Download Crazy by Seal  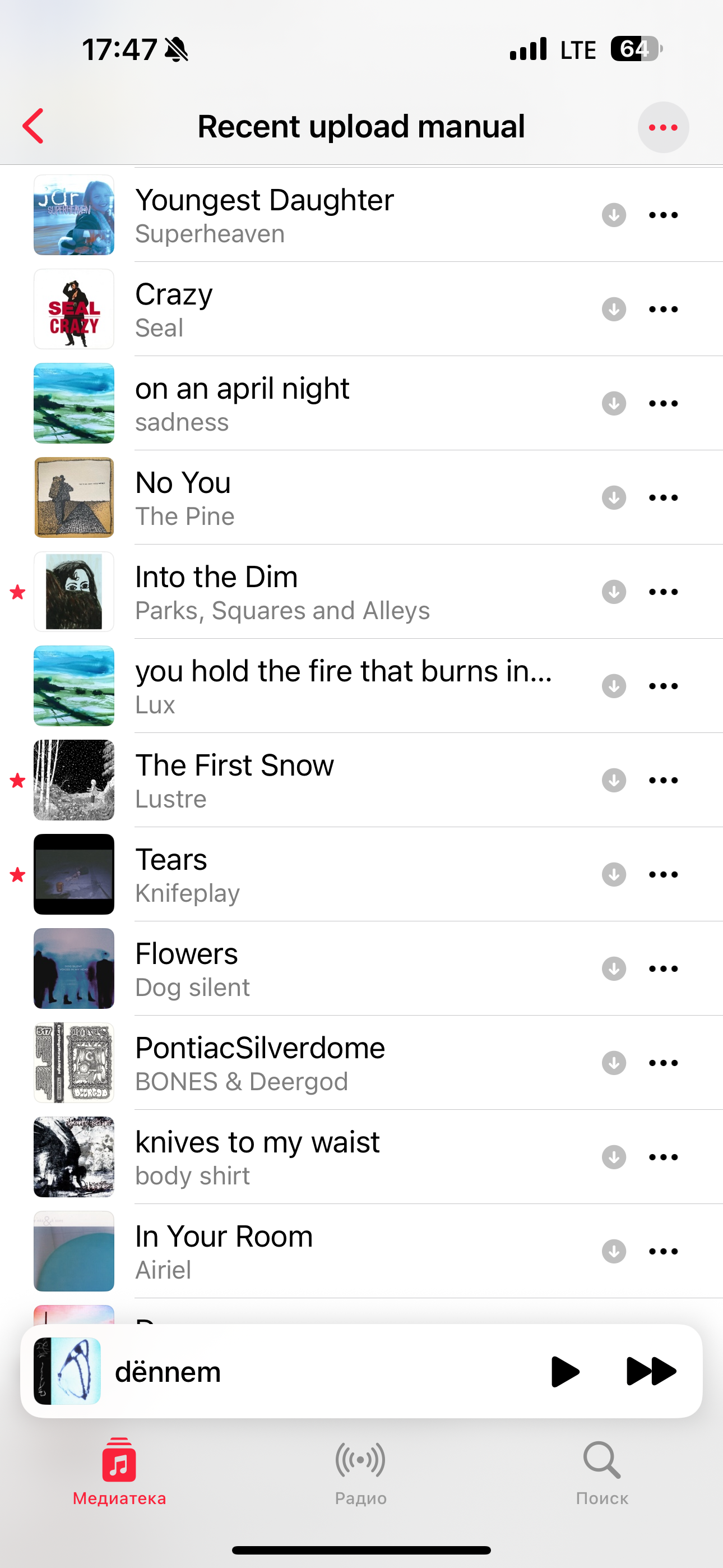click(x=614, y=309)
